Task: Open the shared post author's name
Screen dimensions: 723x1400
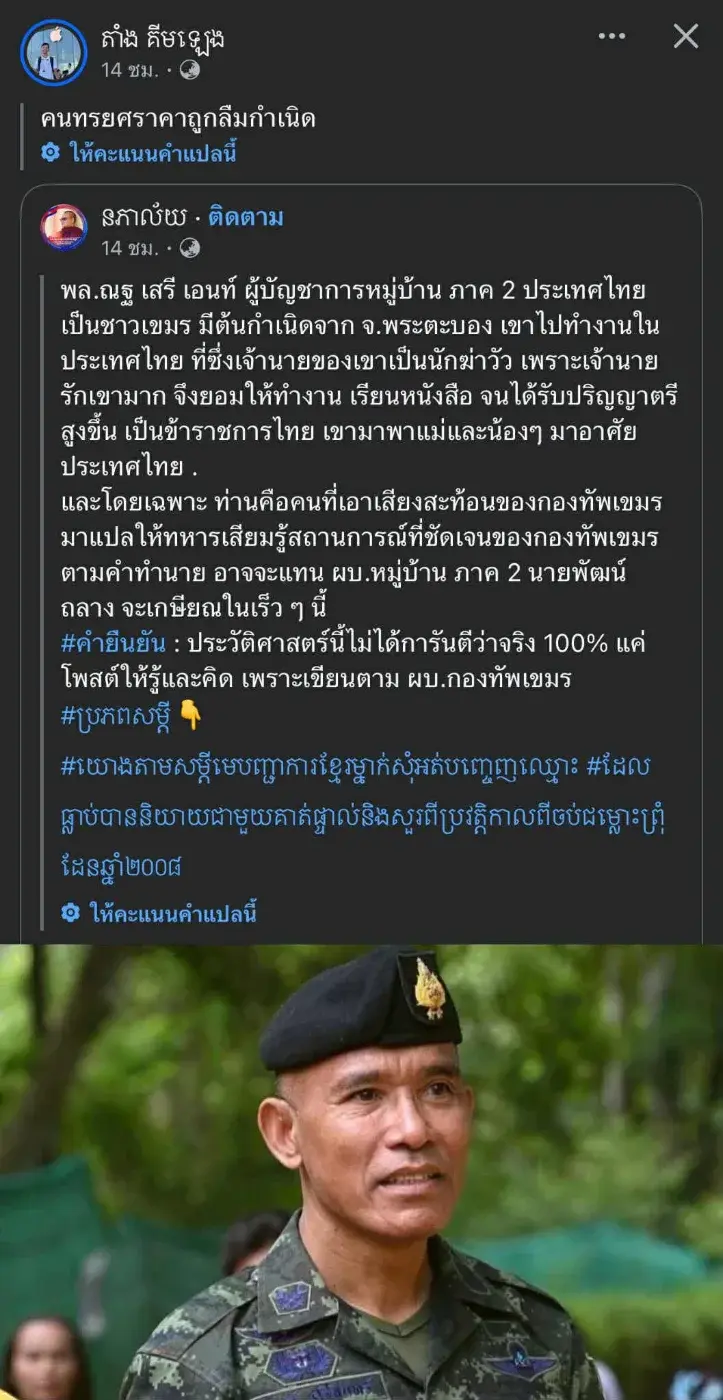Action: tap(143, 217)
